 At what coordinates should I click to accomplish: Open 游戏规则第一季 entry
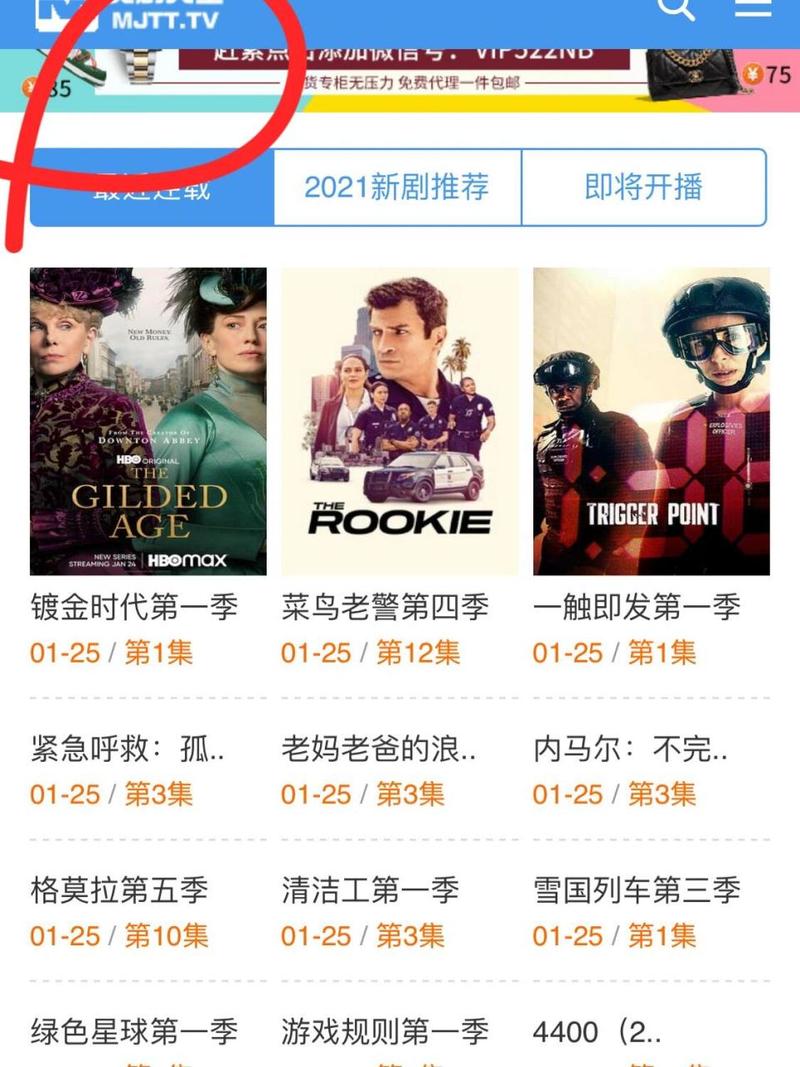(x=385, y=1032)
